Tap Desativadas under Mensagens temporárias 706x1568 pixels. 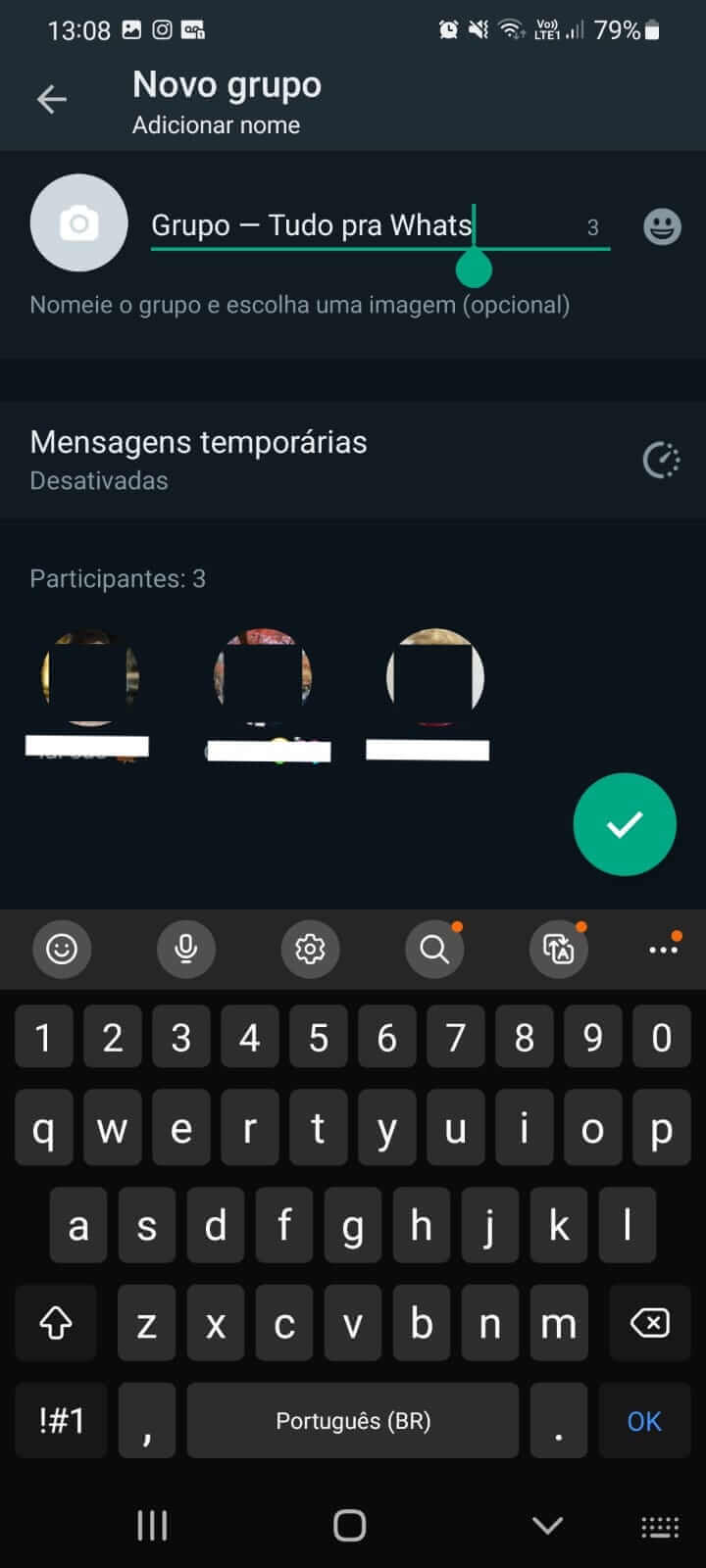(98, 480)
